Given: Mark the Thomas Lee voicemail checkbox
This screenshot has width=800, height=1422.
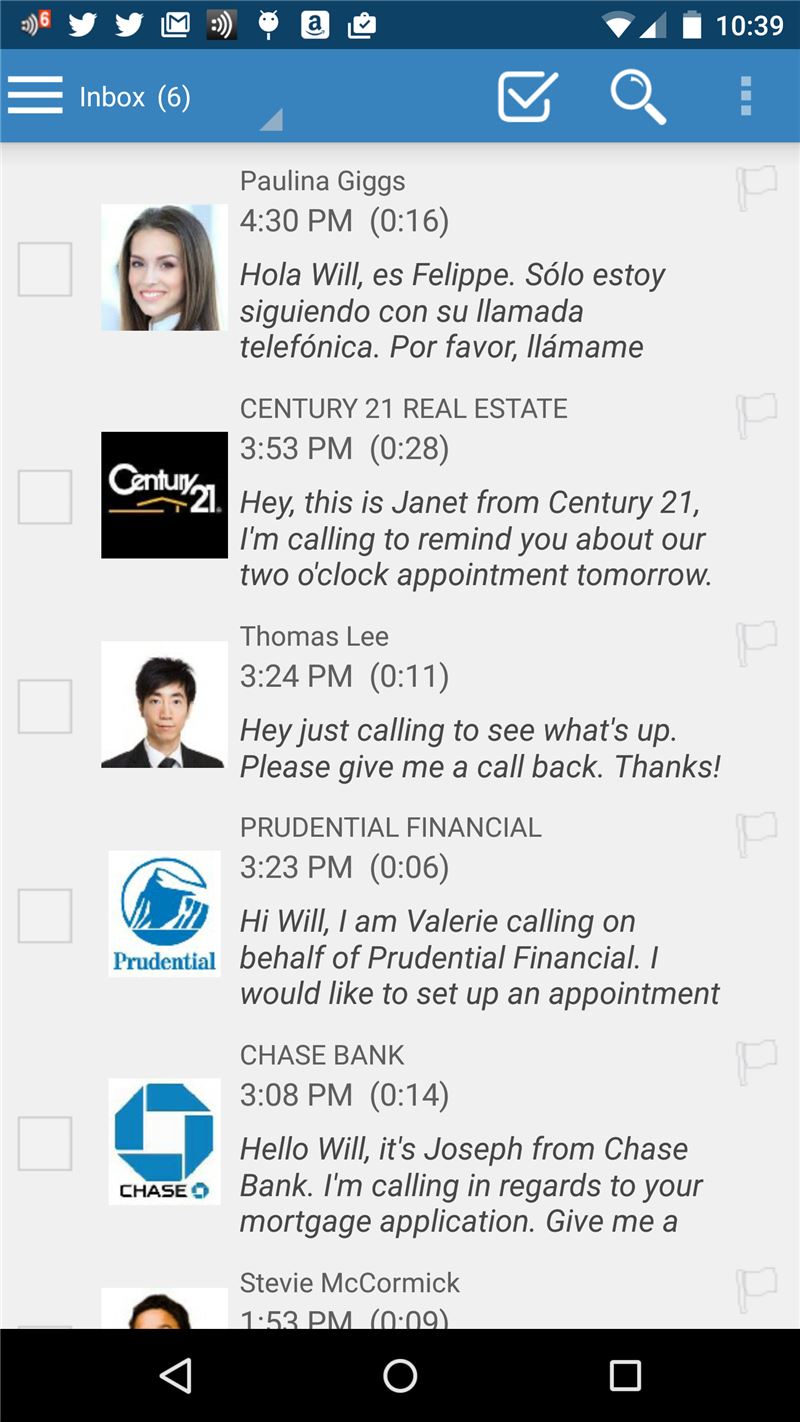Looking at the screenshot, I should pos(45,706).
